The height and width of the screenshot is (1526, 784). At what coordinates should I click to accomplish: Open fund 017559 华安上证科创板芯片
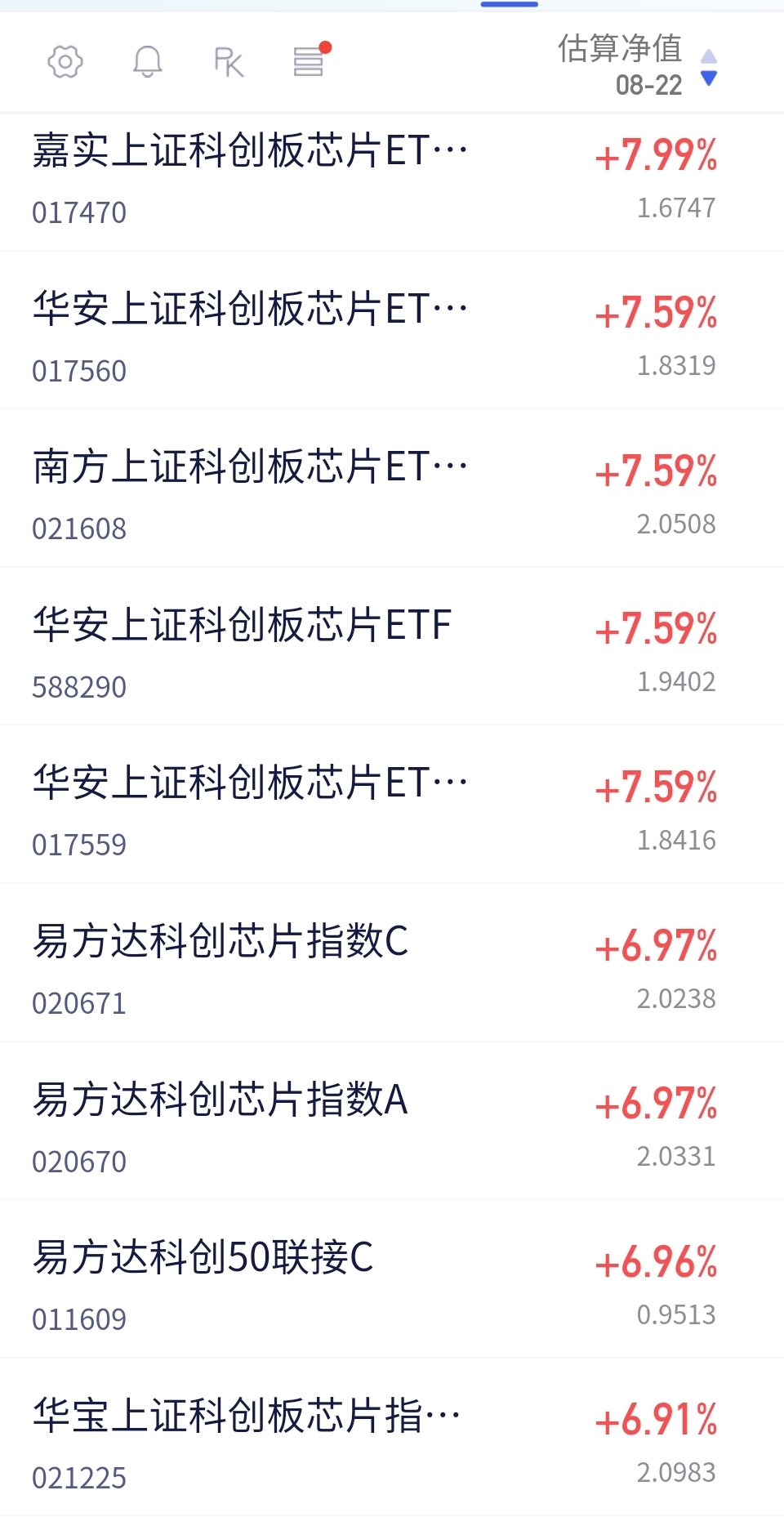[392, 804]
